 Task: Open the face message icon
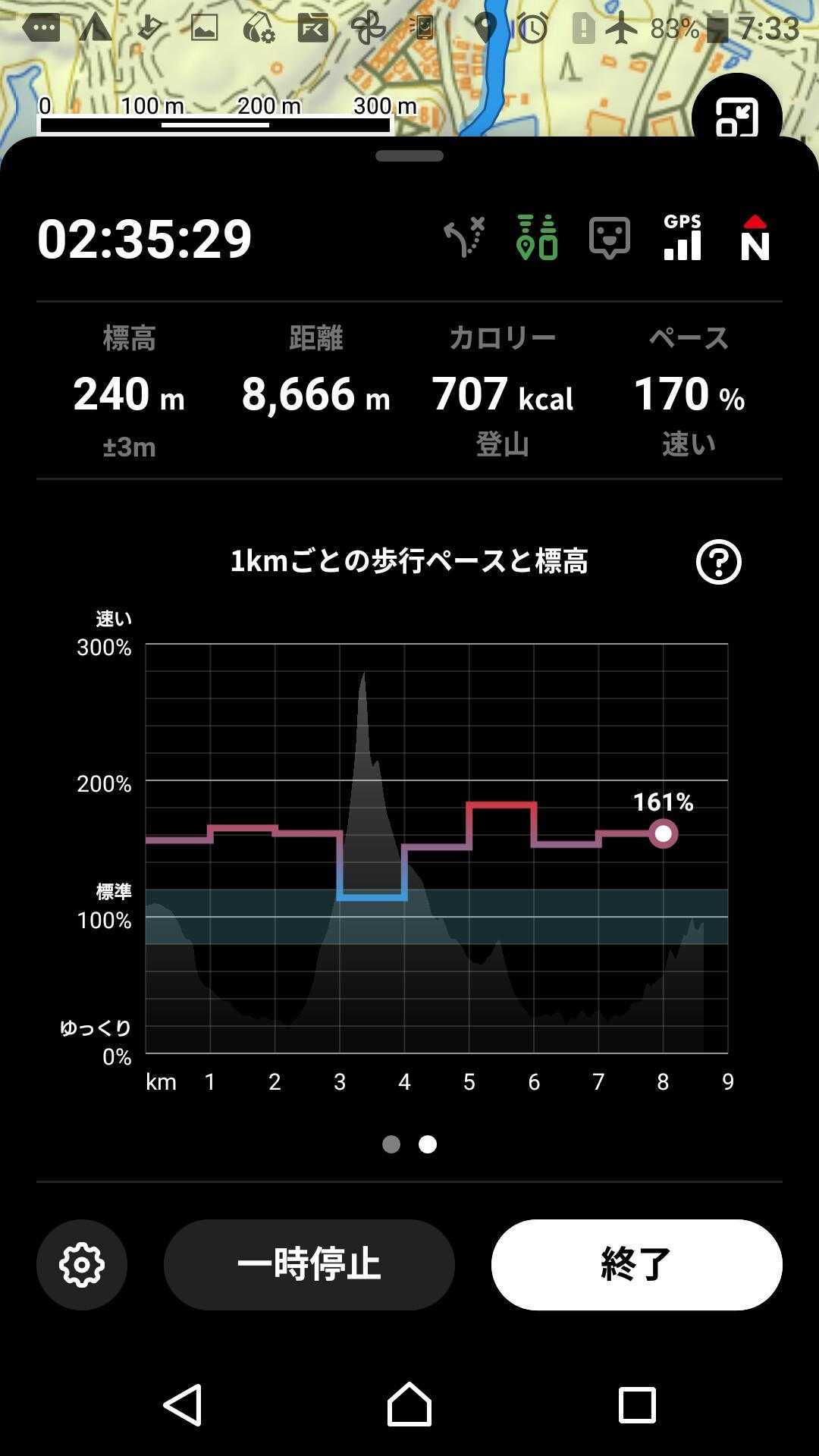pos(610,237)
